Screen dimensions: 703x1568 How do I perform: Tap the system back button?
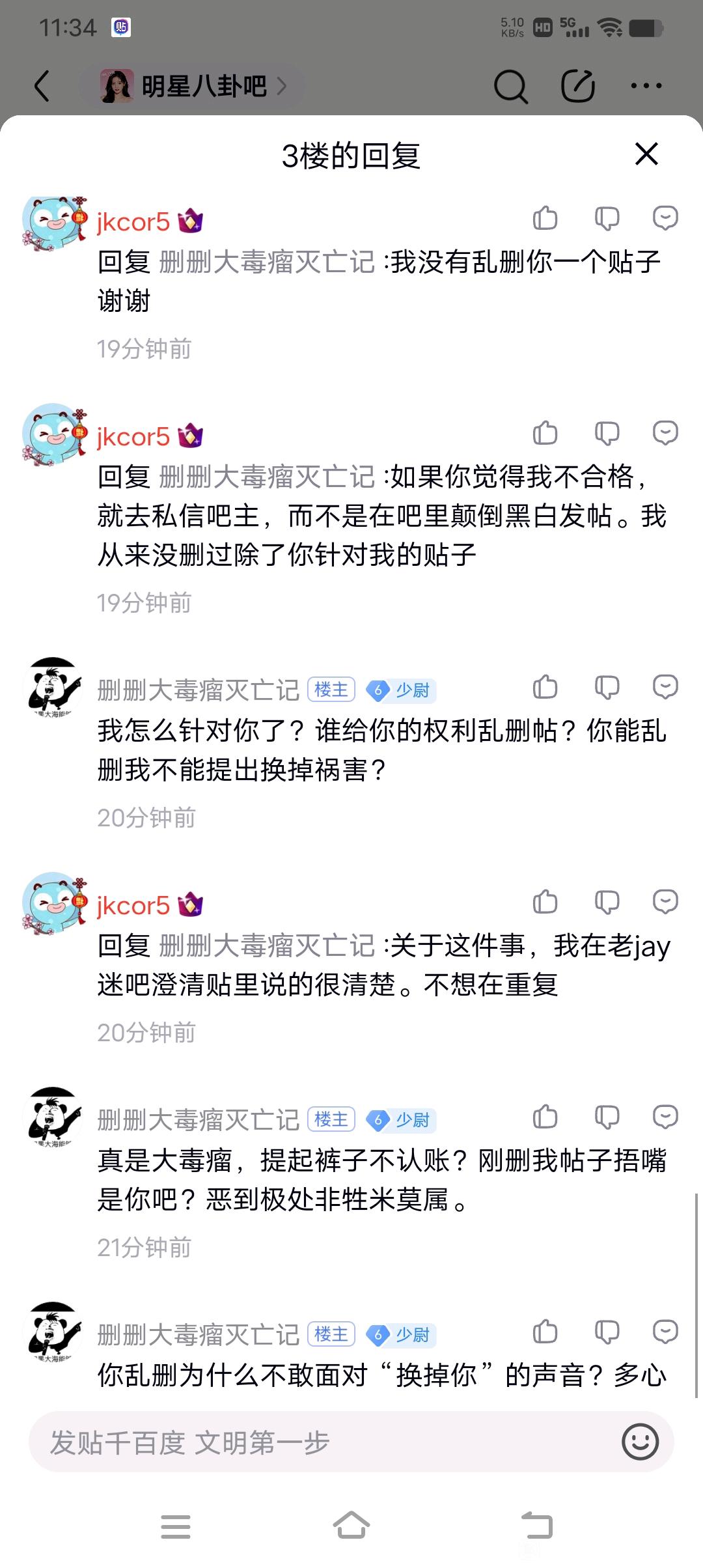[537, 1526]
